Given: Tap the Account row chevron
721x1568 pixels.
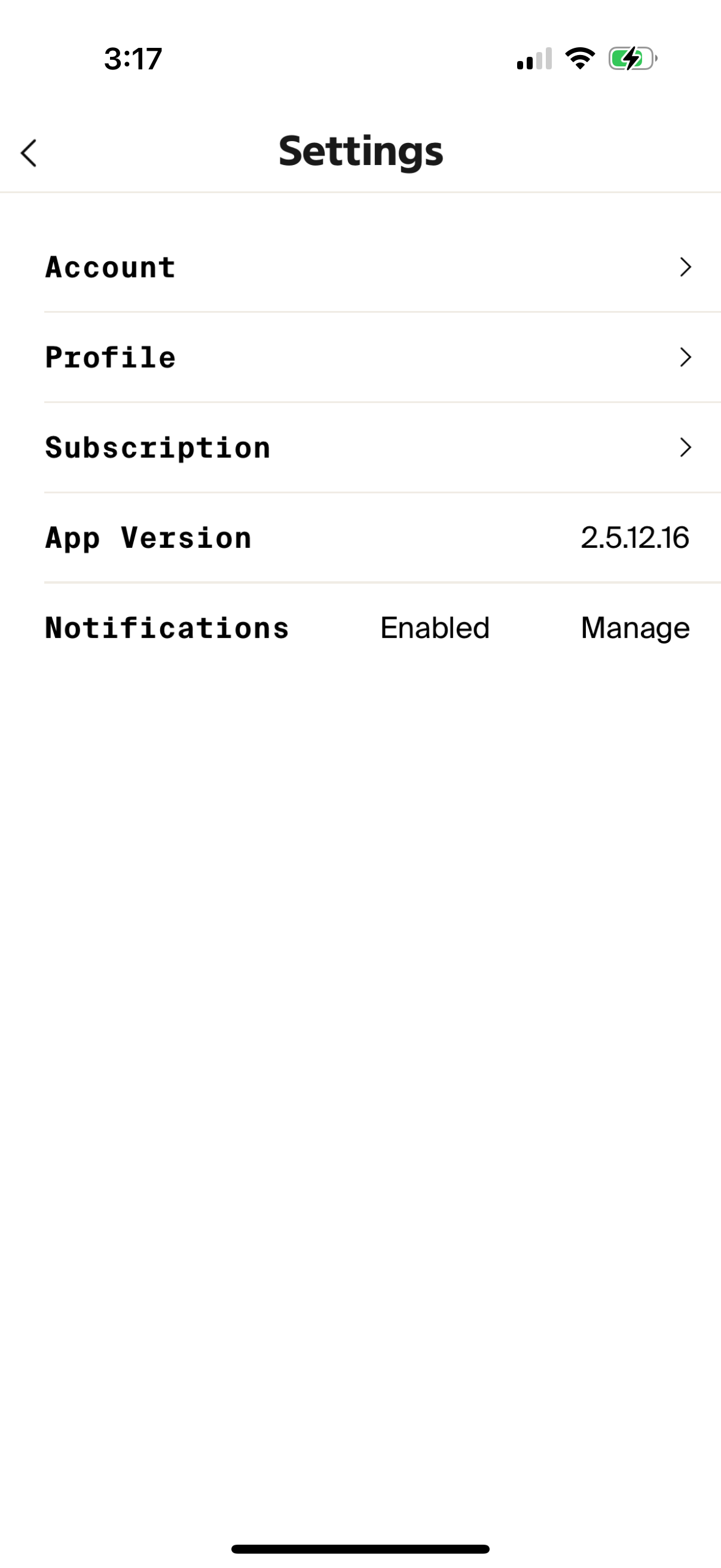Looking at the screenshot, I should pos(685,267).
